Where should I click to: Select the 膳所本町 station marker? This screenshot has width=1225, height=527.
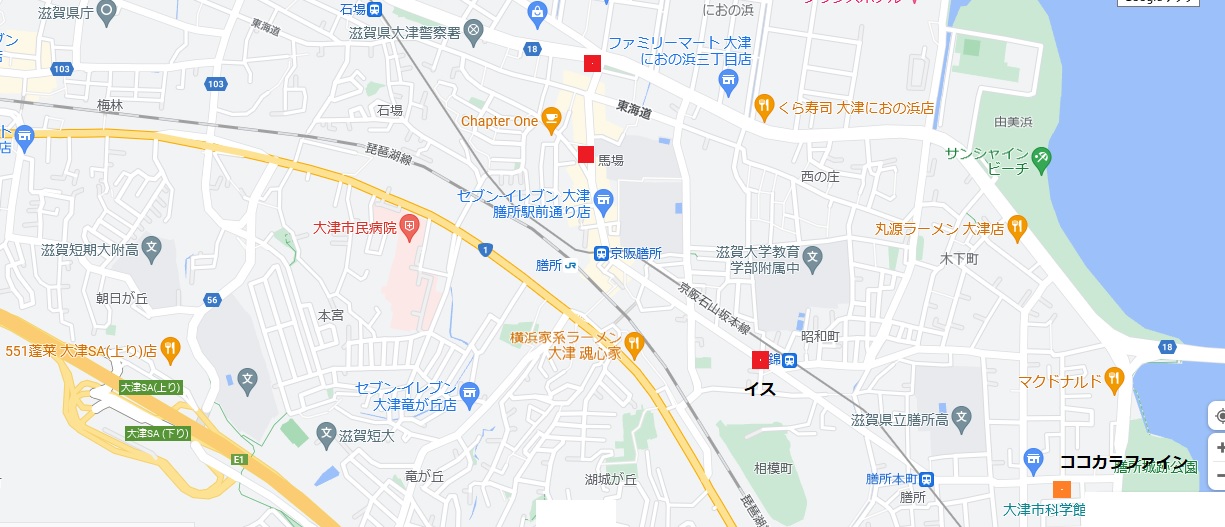(x=926, y=479)
